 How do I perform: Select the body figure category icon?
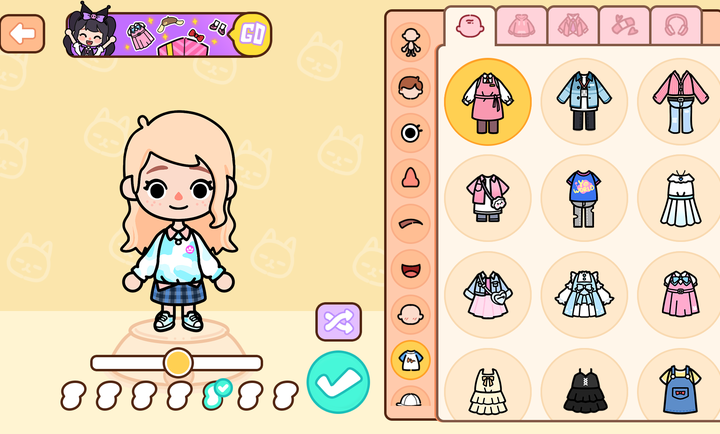[x=410, y=42]
